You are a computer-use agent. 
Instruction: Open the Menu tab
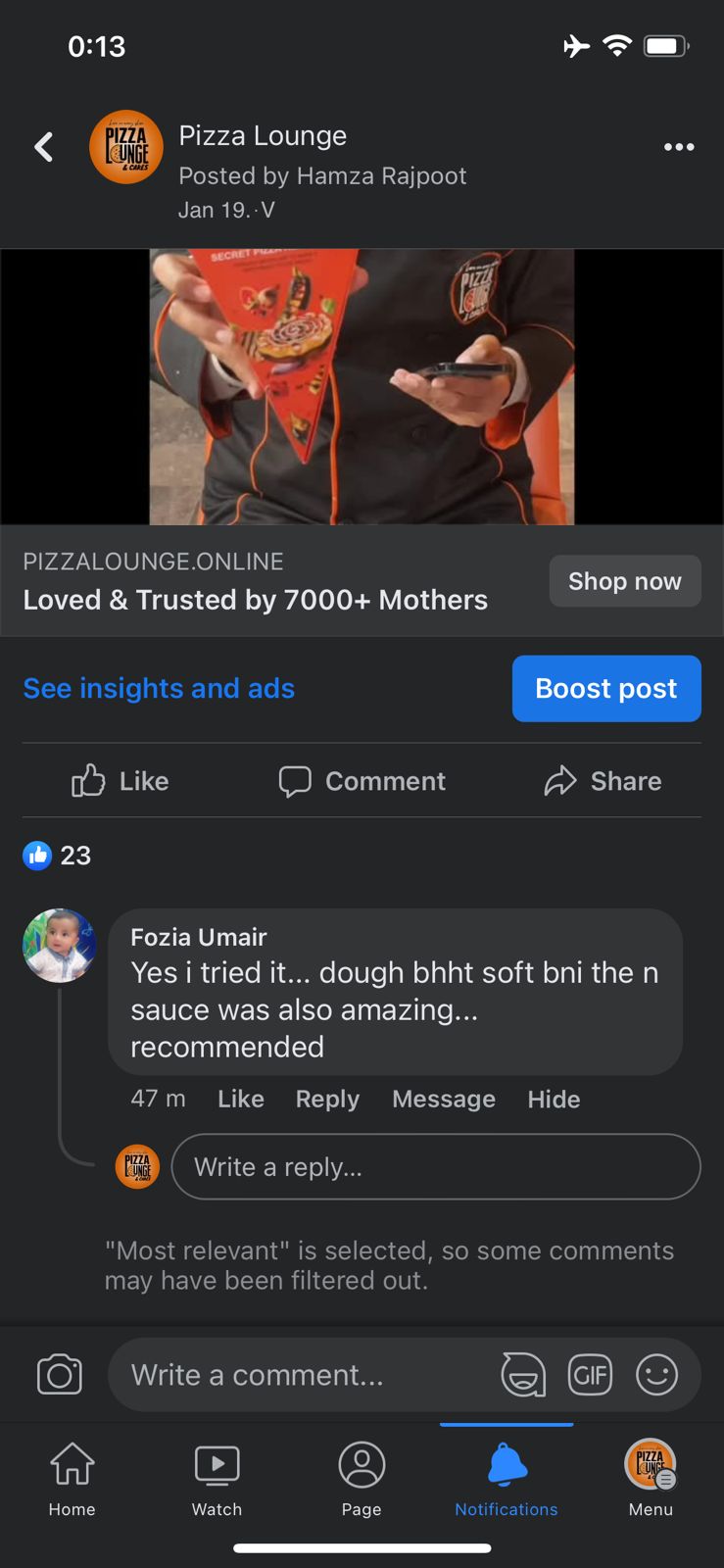[651, 1479]
